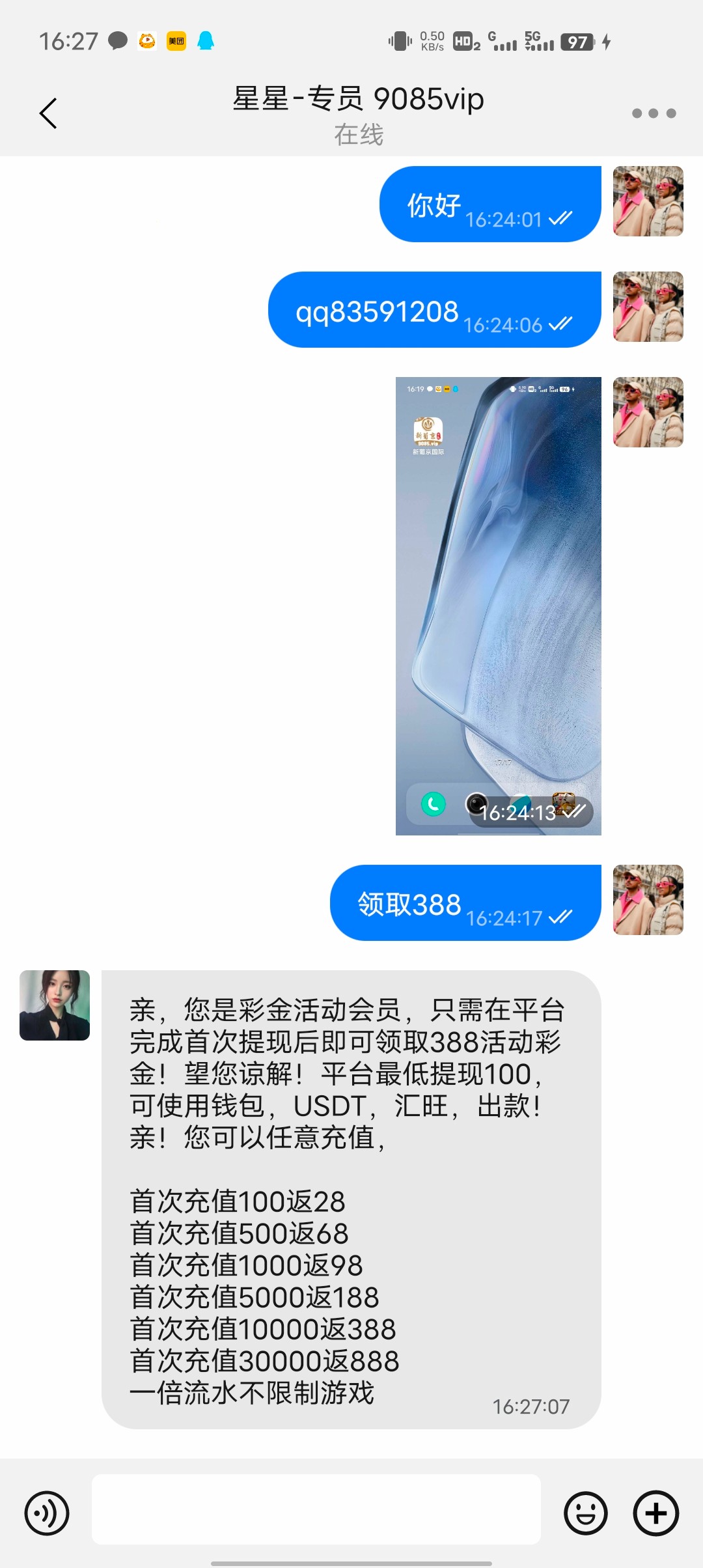Tap the QQ penguin icon in the status bar

pos(206,40)
